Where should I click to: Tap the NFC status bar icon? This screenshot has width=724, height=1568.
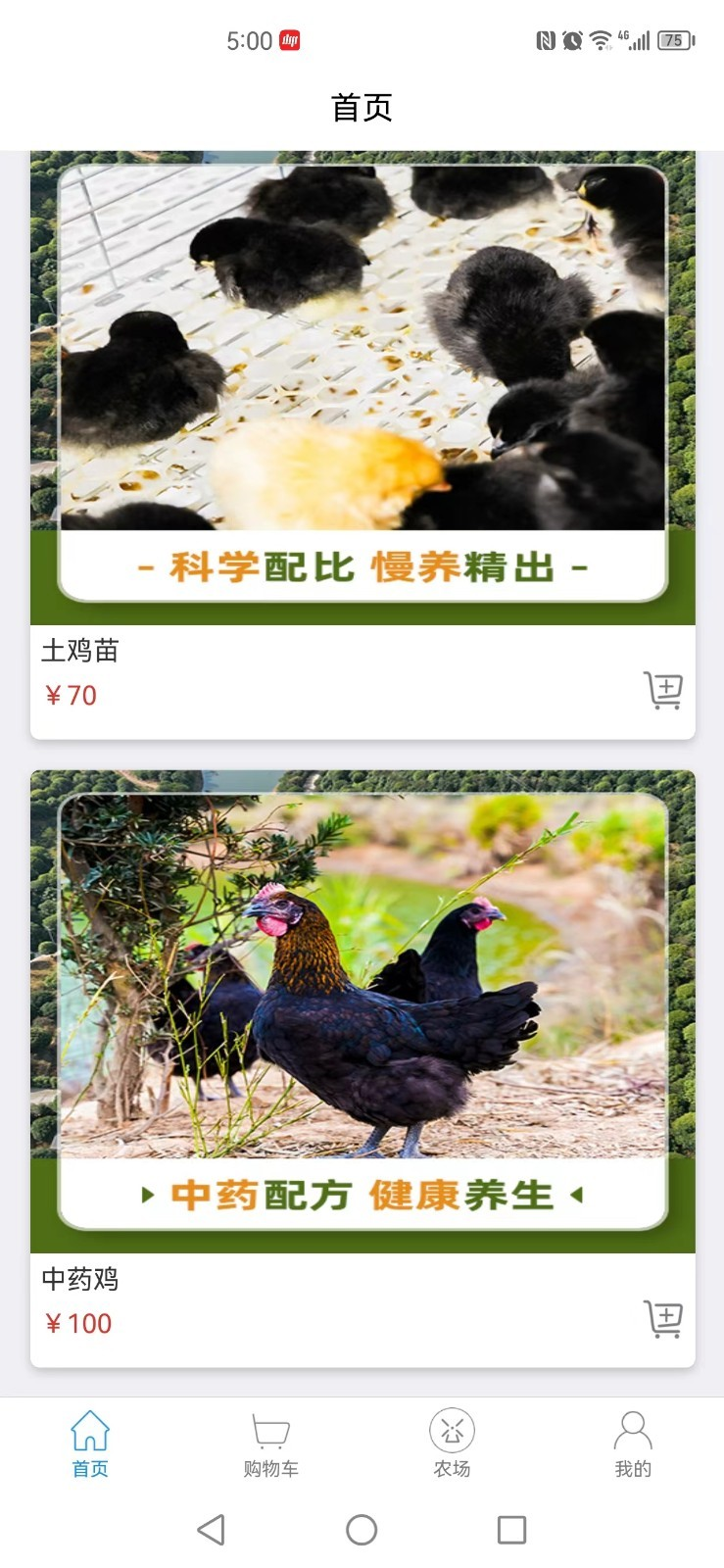(545, 40)
